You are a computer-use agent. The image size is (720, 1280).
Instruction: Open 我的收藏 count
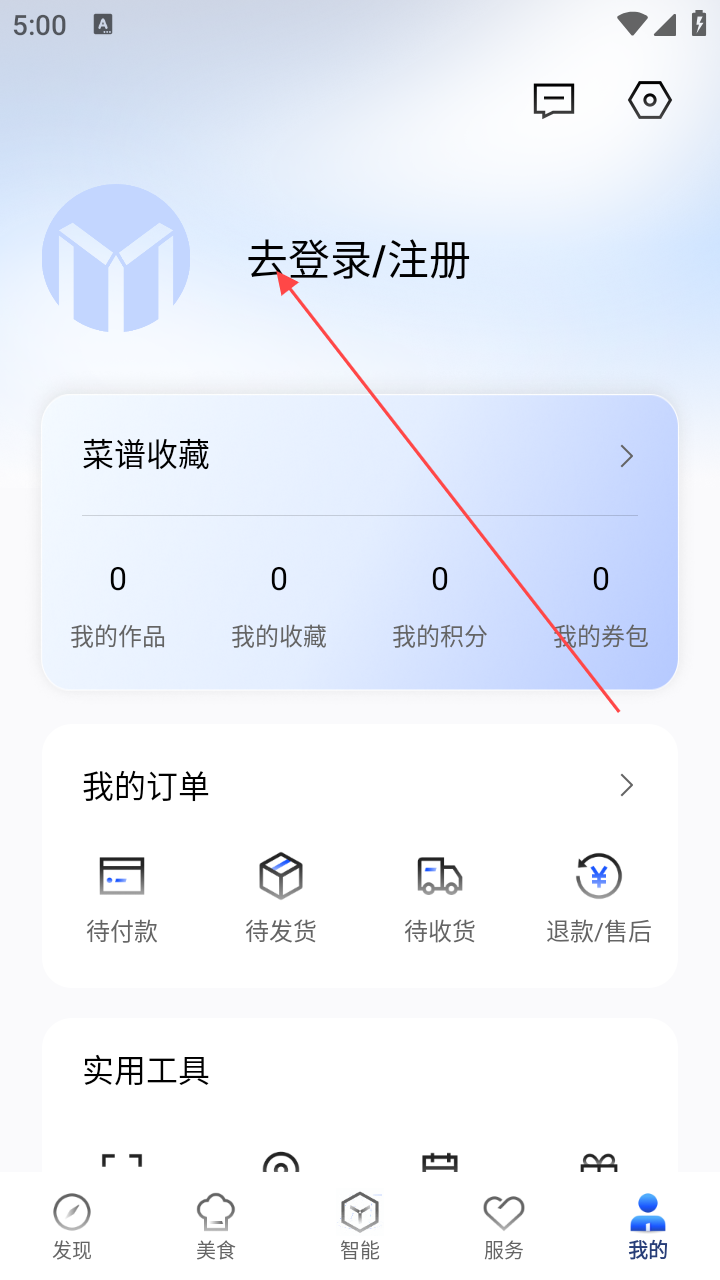click(279, 605)
